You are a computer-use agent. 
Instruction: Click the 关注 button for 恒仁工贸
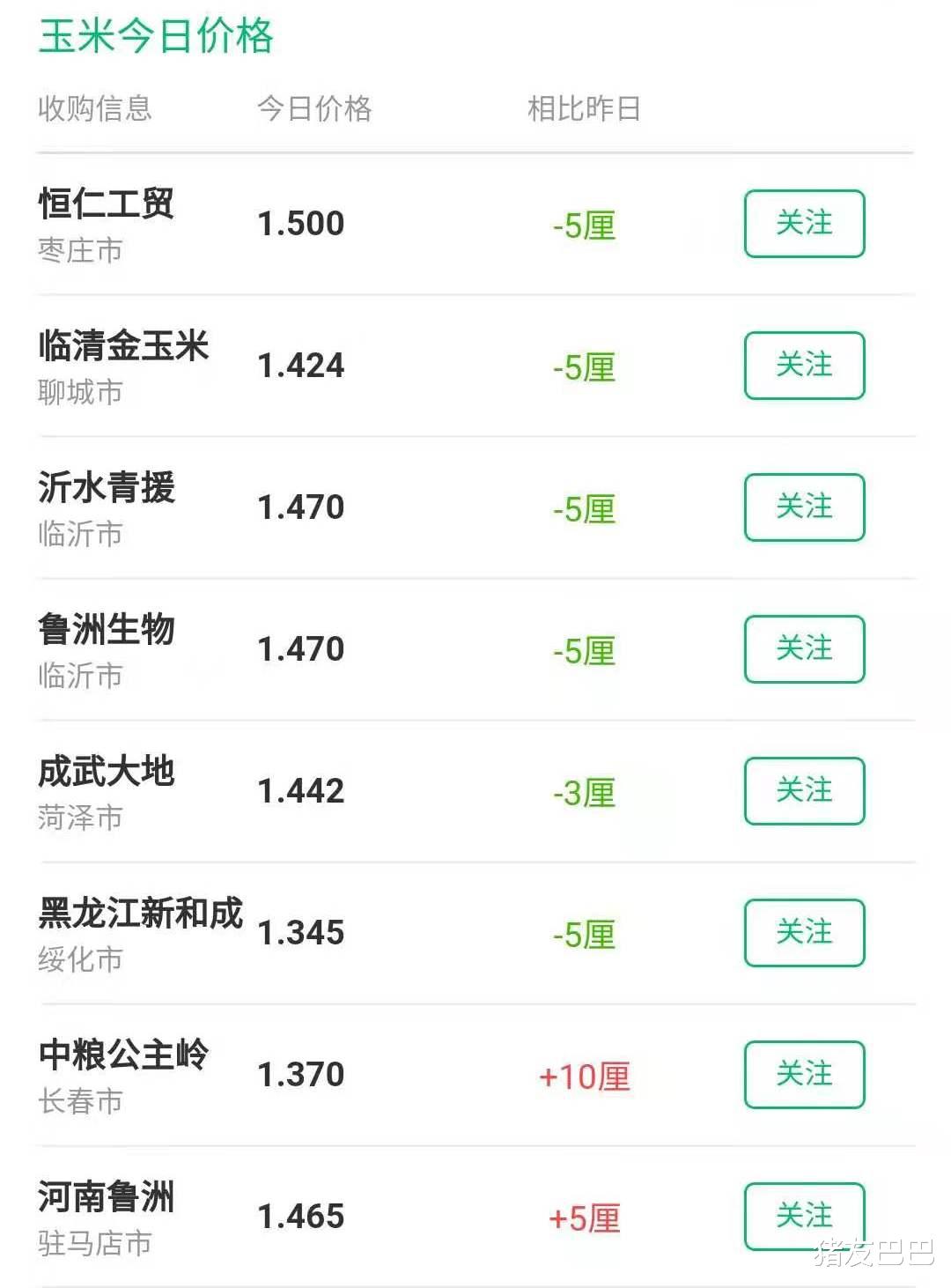pos(804,223)
